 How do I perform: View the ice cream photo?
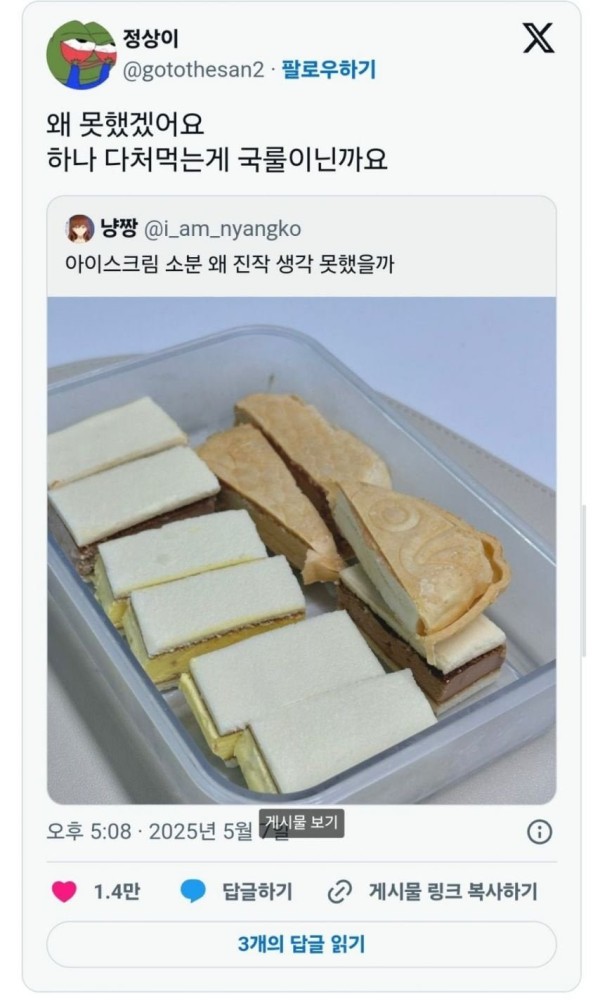[302, 550]
